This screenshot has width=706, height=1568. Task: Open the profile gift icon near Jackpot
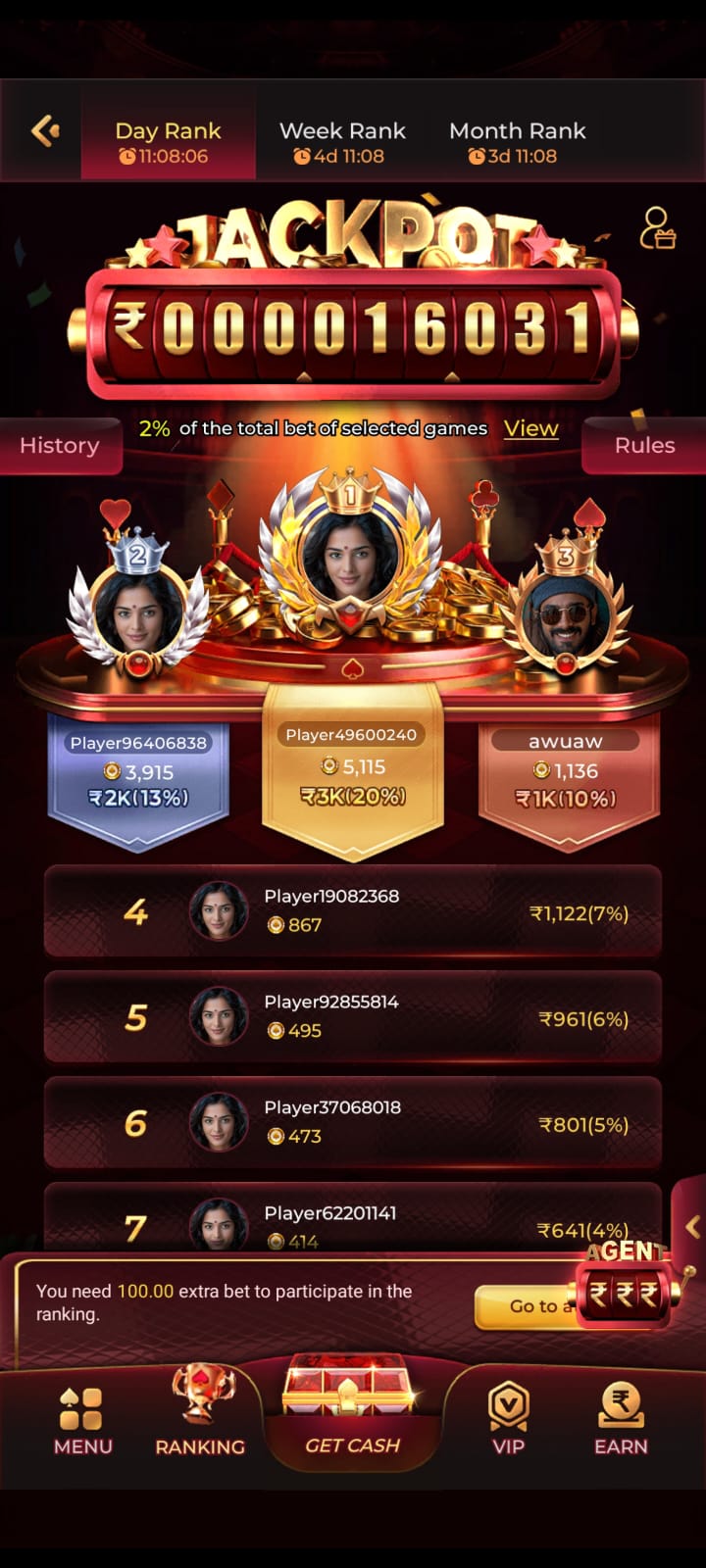[657, 228]
